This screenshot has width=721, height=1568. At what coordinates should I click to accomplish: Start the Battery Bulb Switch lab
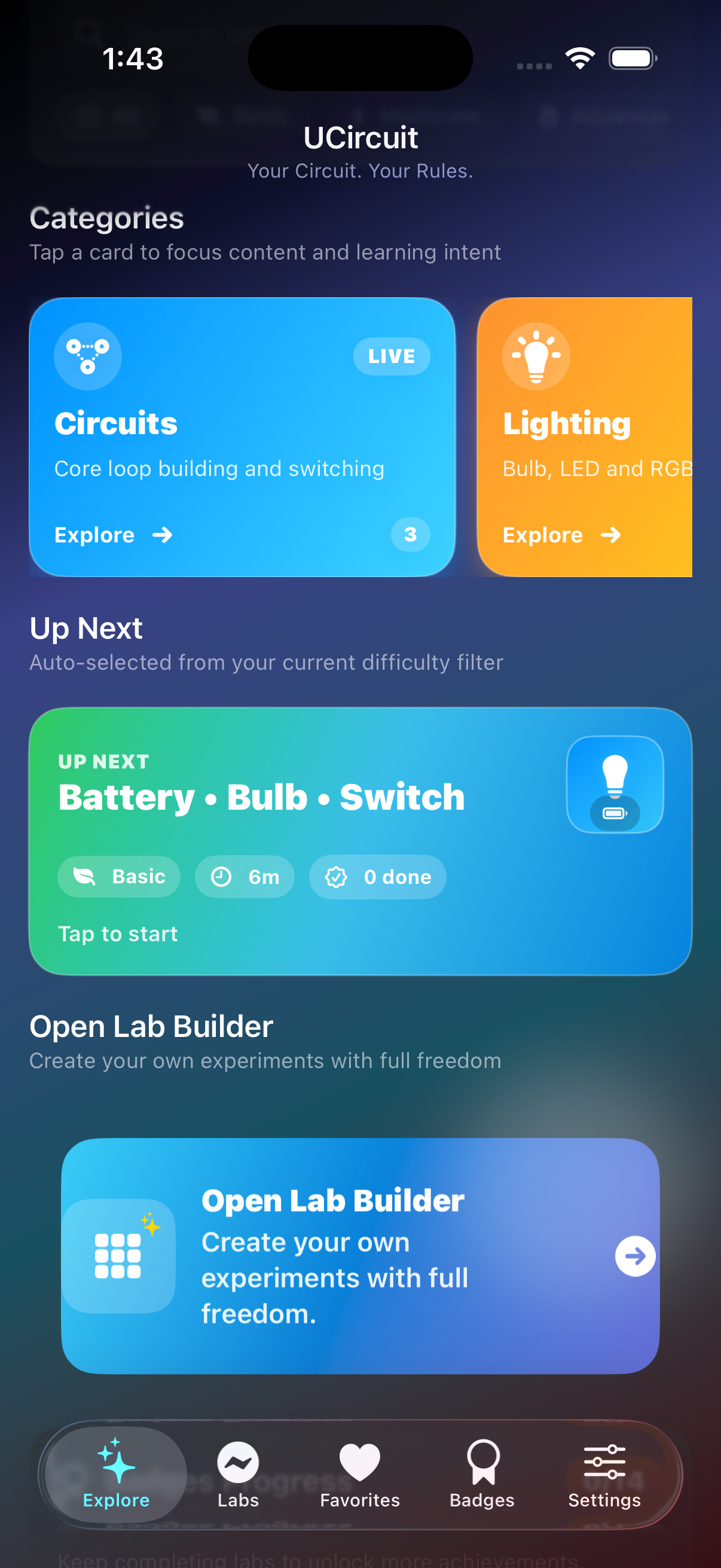click(x=360, y=841)
